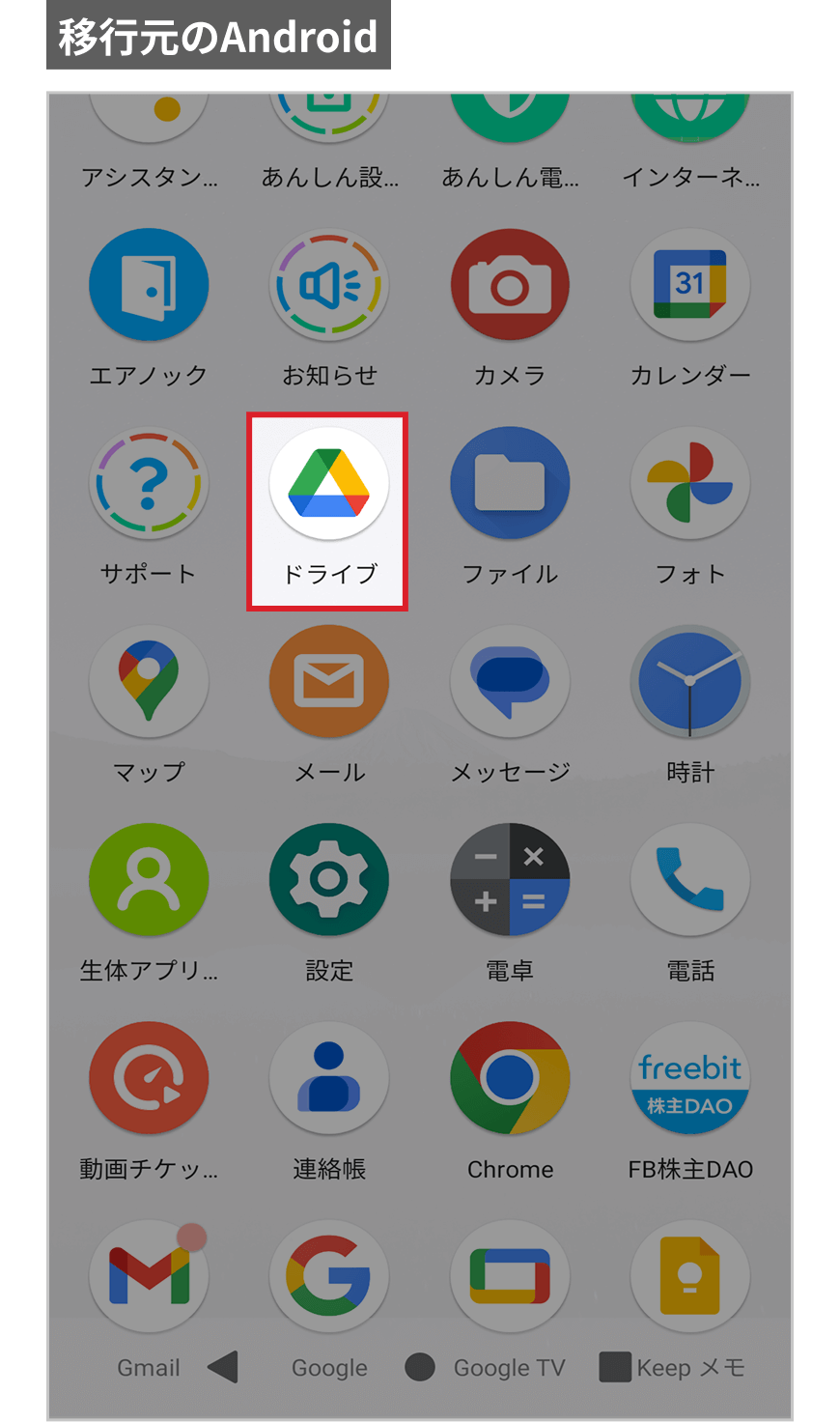Viewport: 840px width, 1422px height.
Task: Tap the system back button
Action: 223,1367
